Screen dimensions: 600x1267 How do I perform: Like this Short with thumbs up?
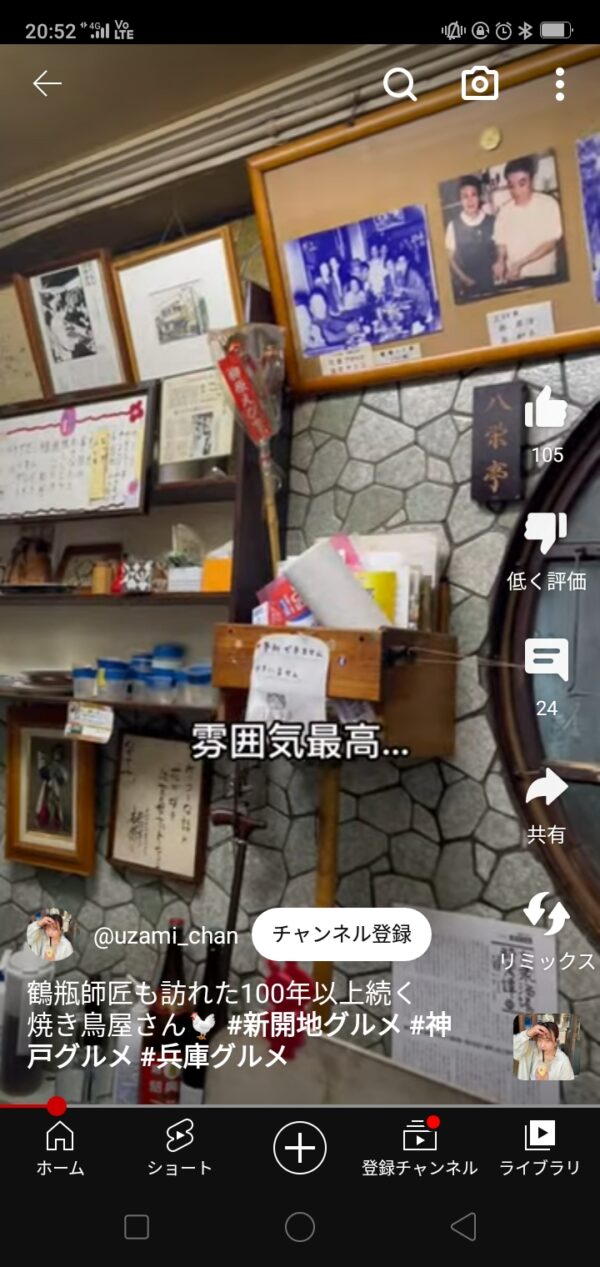(546, 410)
